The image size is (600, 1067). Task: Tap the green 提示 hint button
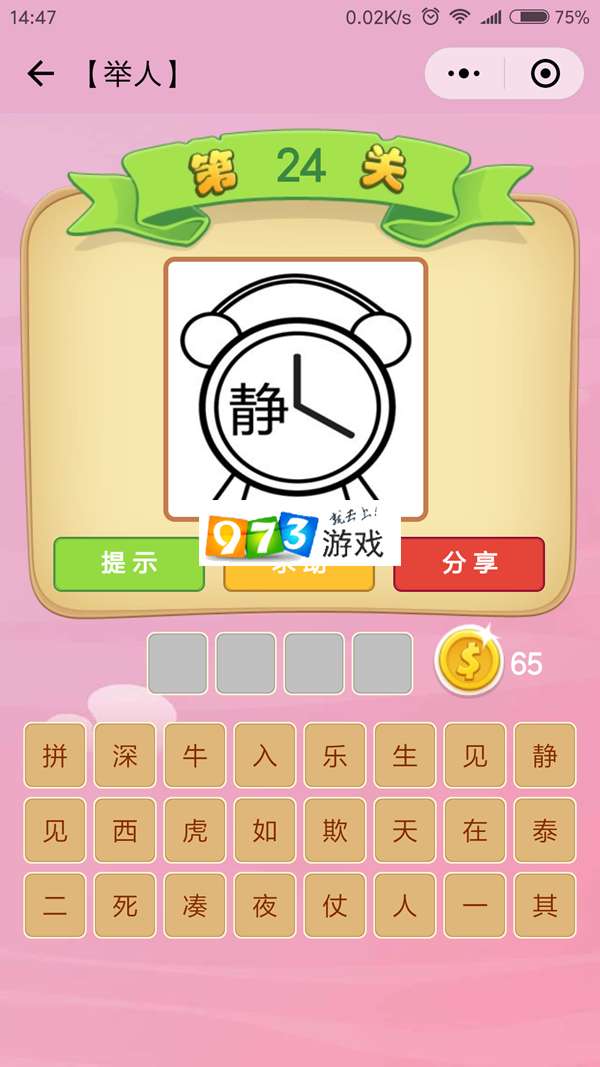click(128, 563)
